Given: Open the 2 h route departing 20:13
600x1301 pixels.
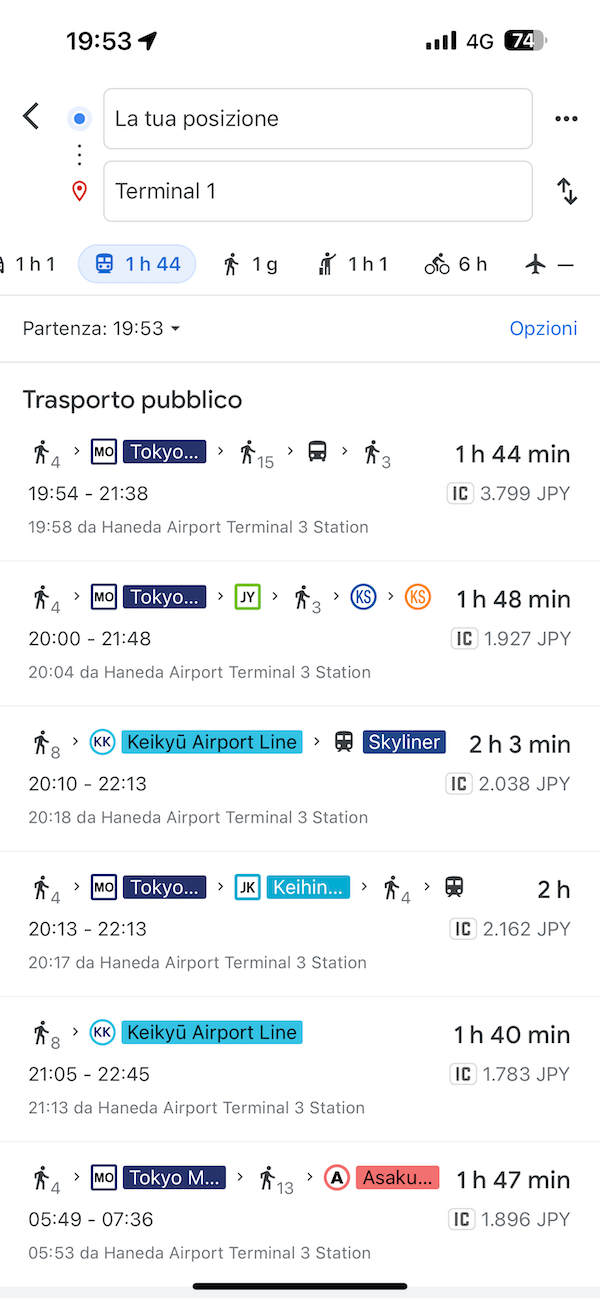Looking at the screenshot, I should pos(300,924).
